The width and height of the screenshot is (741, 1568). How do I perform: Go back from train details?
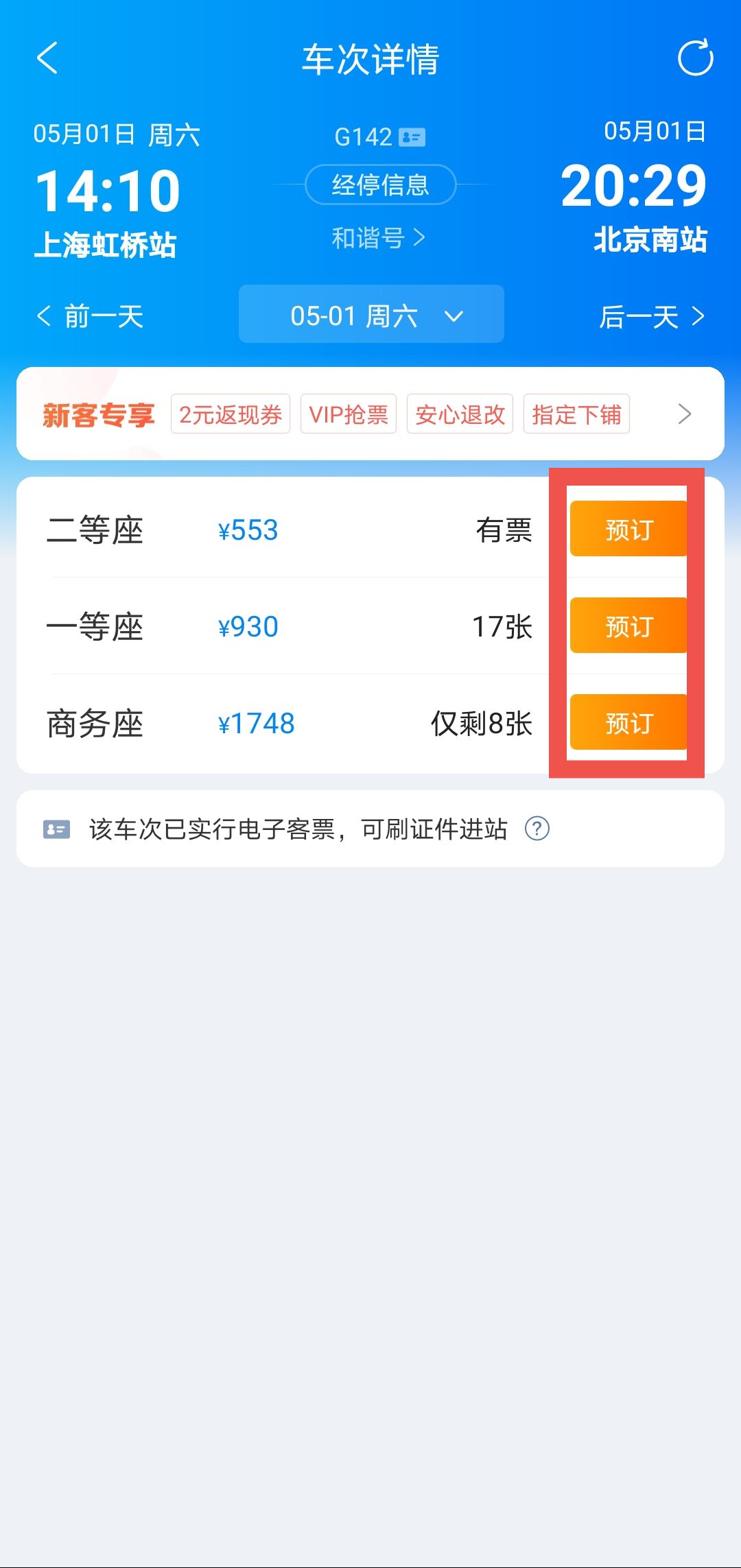click(x=47, y=58)
